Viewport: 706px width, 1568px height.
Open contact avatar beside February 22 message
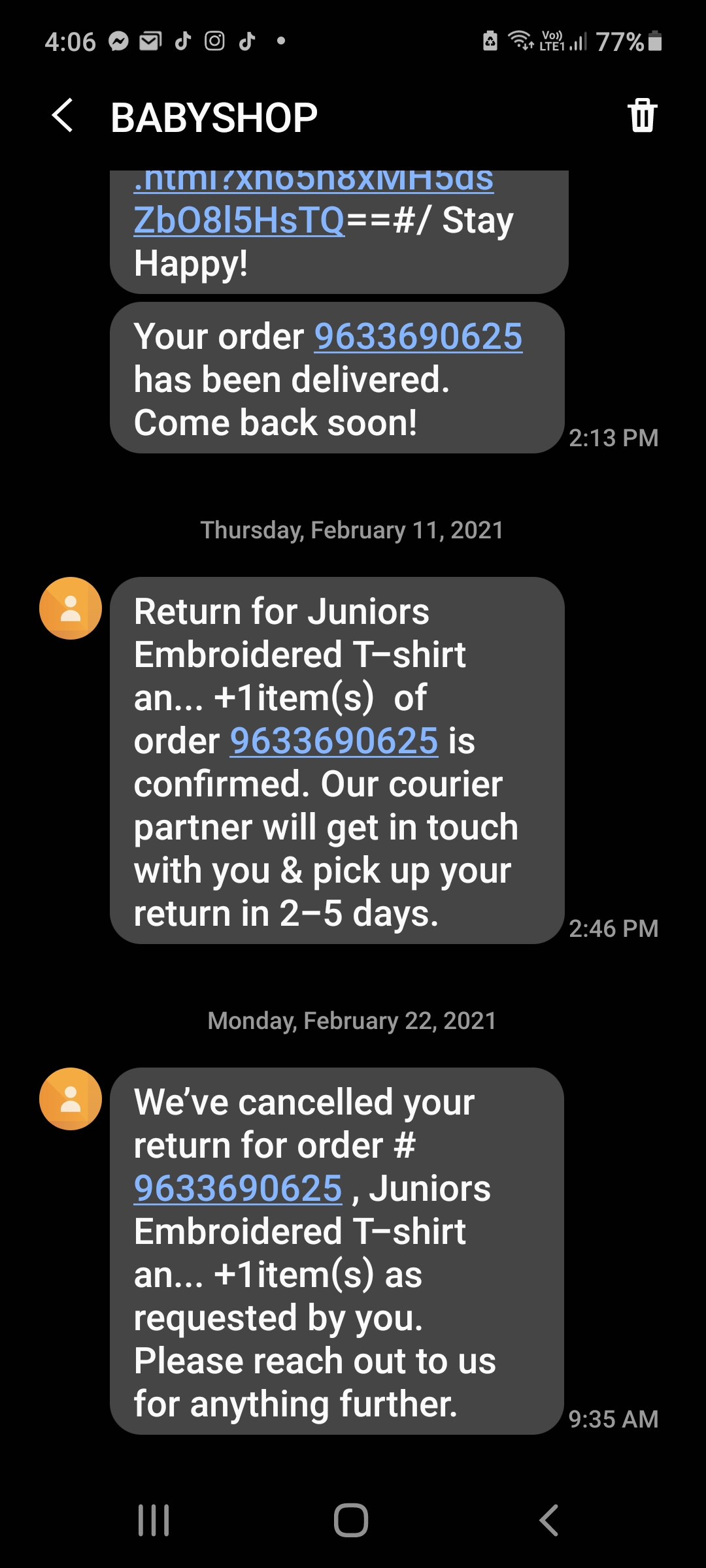pos(71,1099)
